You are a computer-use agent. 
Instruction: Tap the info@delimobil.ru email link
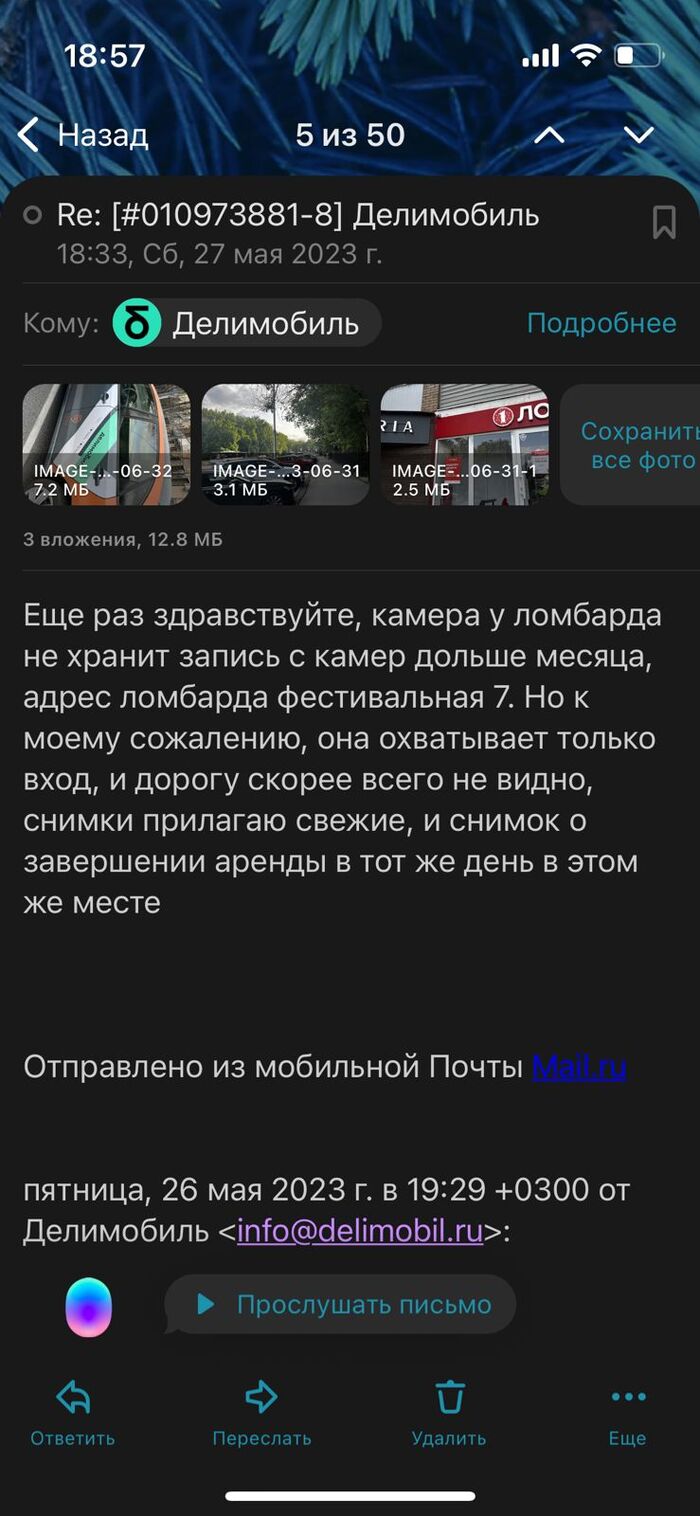click(360, 1231)
